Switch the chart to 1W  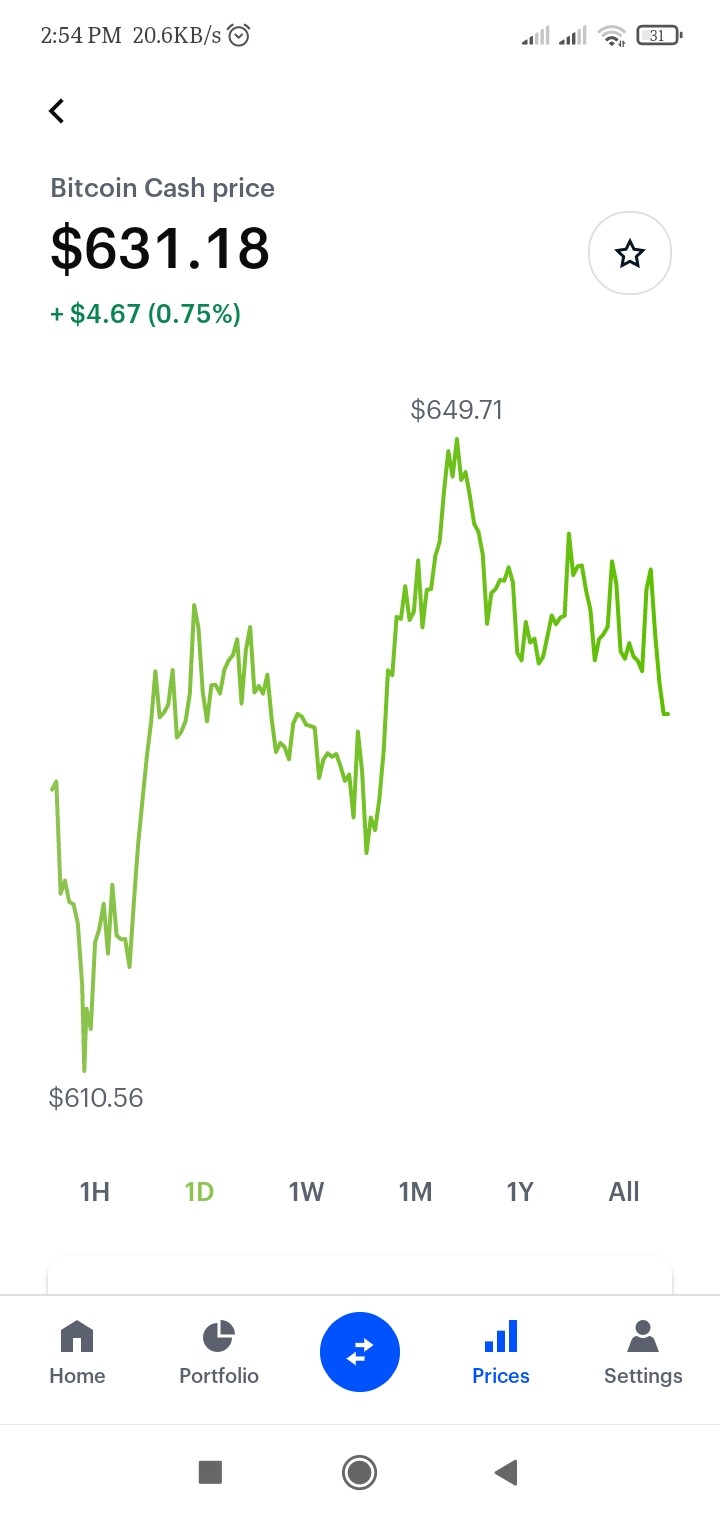coord(306,1191)
